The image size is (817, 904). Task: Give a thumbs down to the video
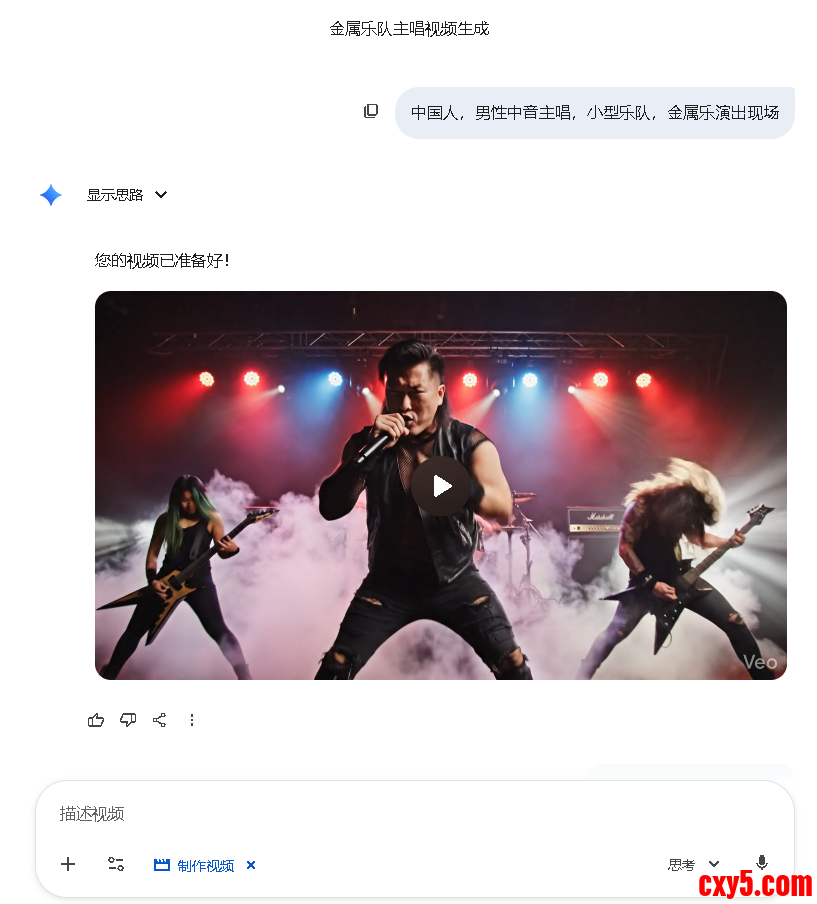127,719
